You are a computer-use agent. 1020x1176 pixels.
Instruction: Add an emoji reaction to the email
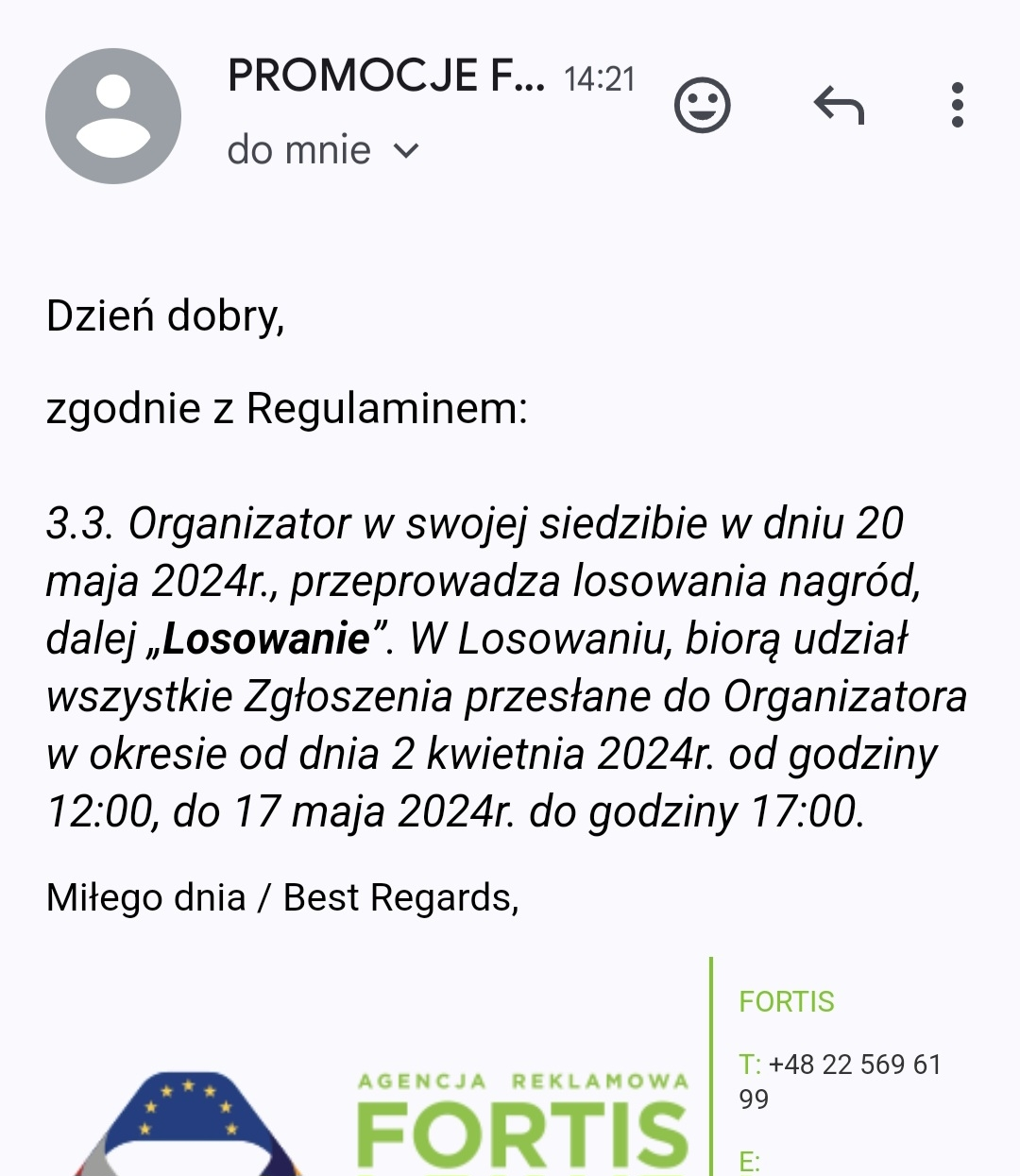pos(702,105)
